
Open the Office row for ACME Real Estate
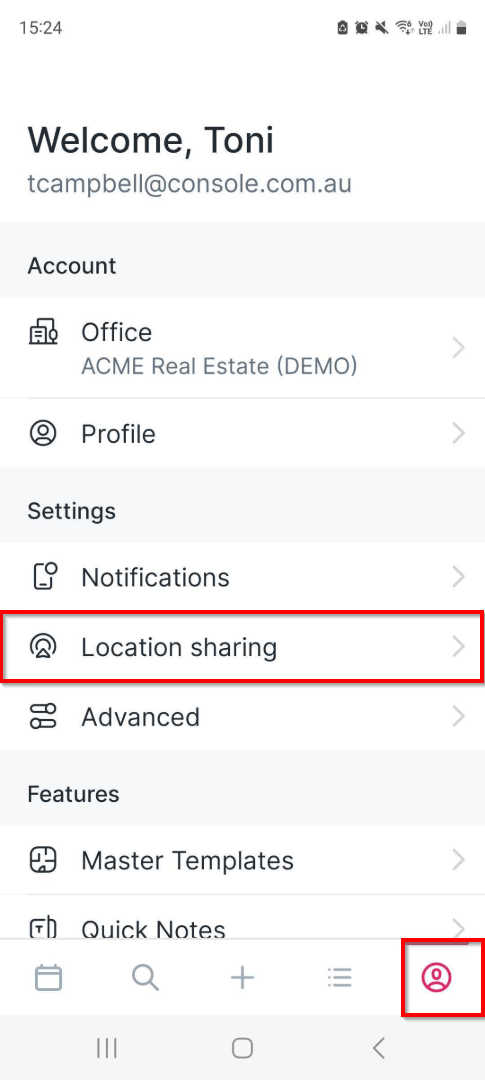242,348
